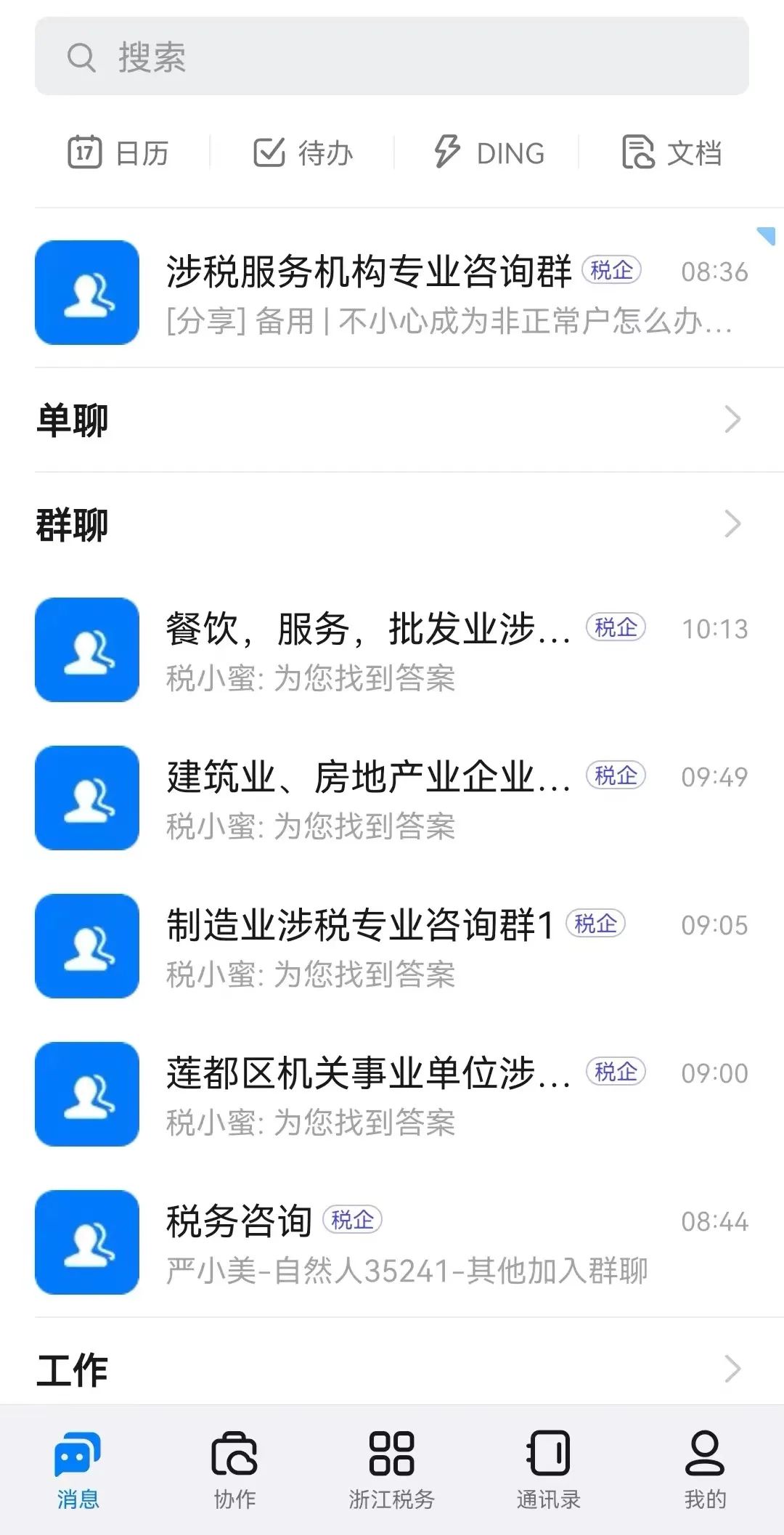Open the 莲都区机关事业单位涉… group chat
This screenshot has width=784, height=1535.
click(x=392, y=1094)
